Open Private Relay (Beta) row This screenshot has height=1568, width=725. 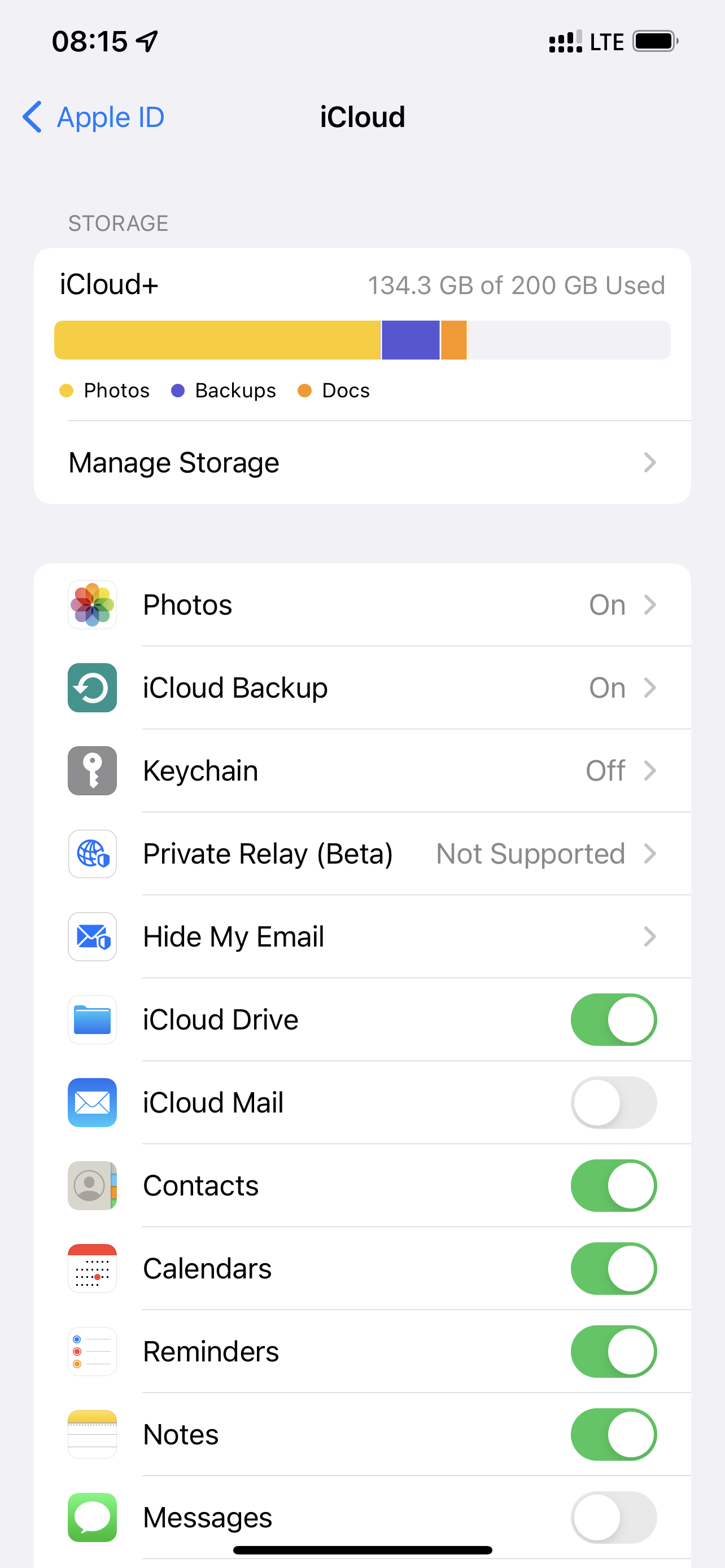tap(362, 853)
